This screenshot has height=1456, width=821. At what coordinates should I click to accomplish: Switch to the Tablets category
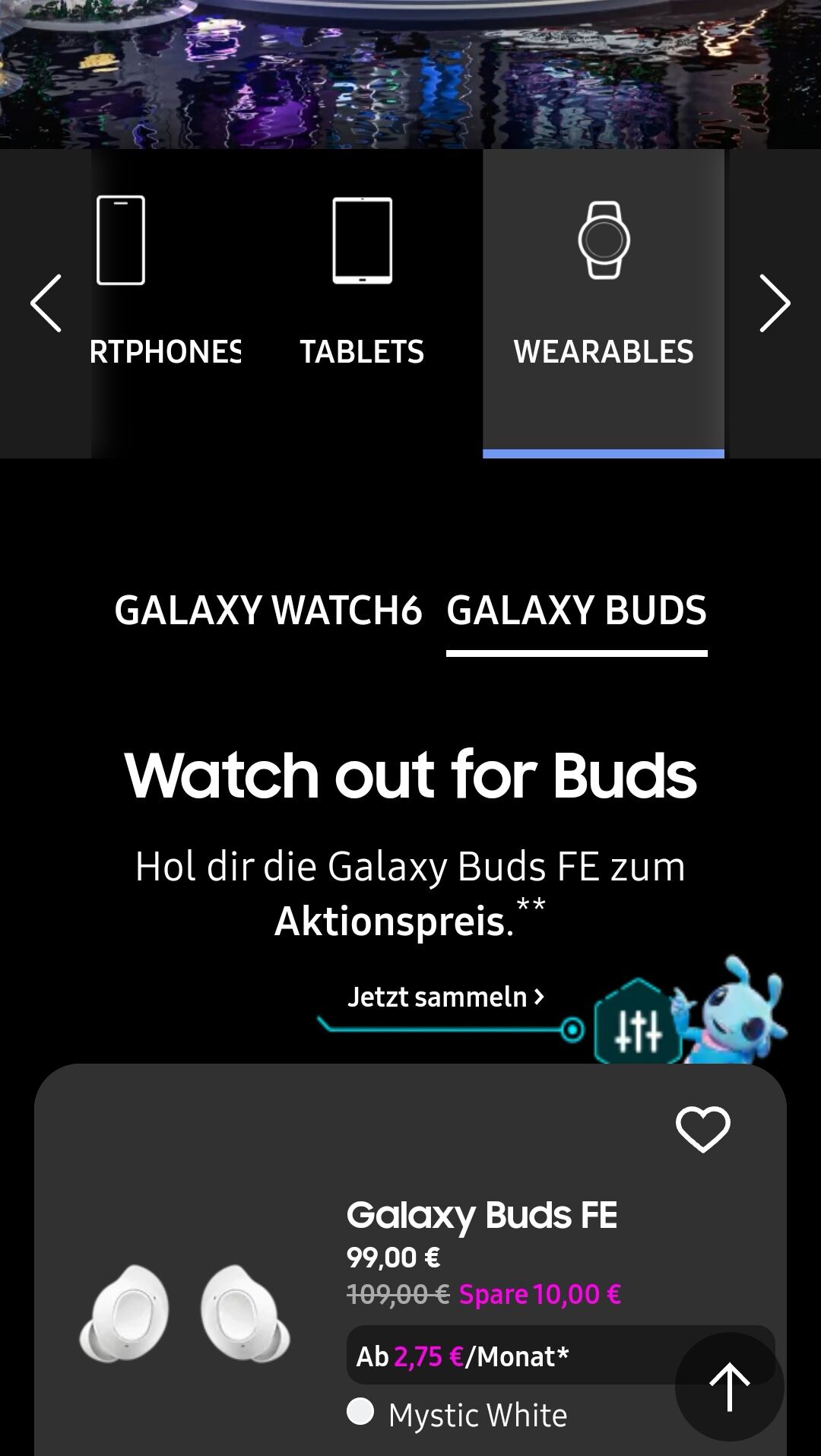[x=362, y=303]
